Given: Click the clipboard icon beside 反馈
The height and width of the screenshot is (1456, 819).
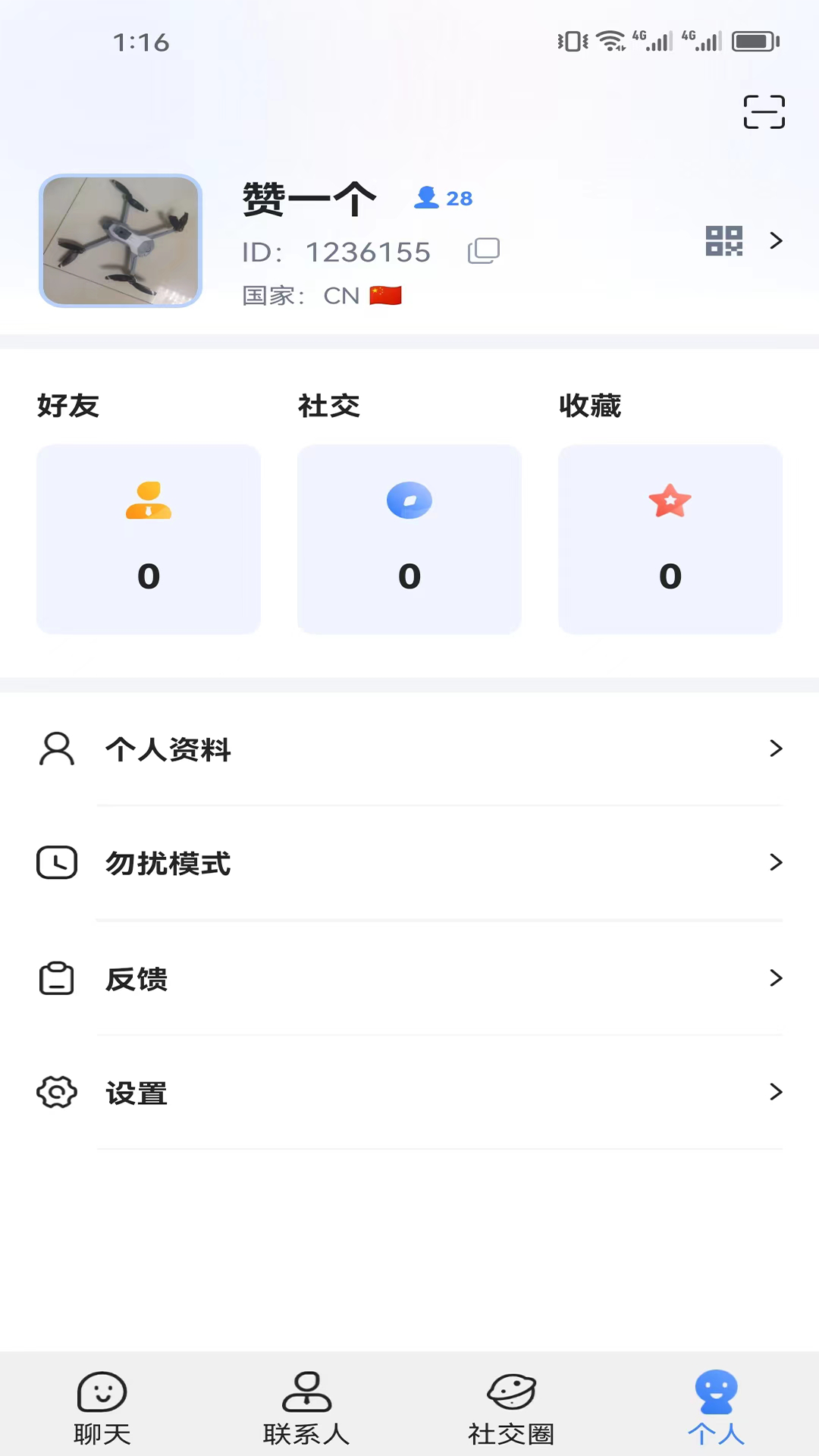Looking at the screenshot, I should 56,978.
